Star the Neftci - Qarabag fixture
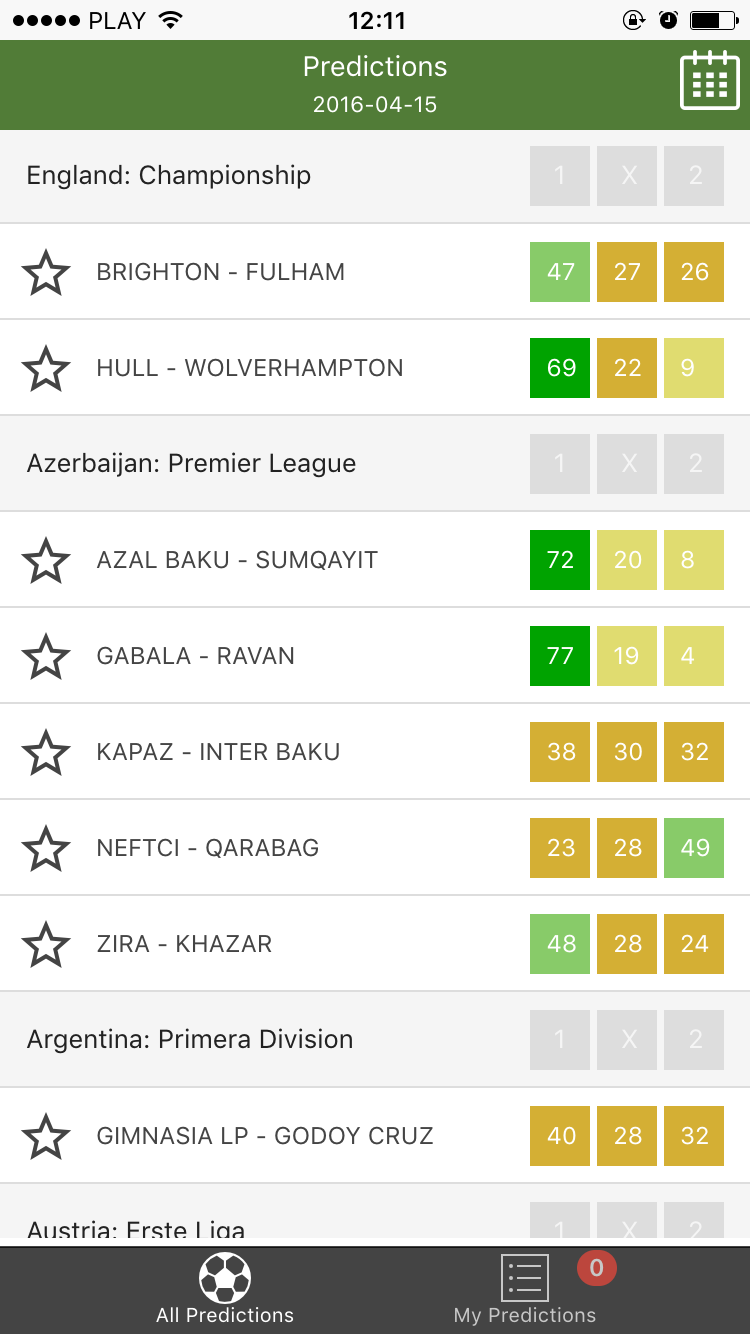Image resolution: width=750 pixels, height=1334 pixels. coord(46,848)
